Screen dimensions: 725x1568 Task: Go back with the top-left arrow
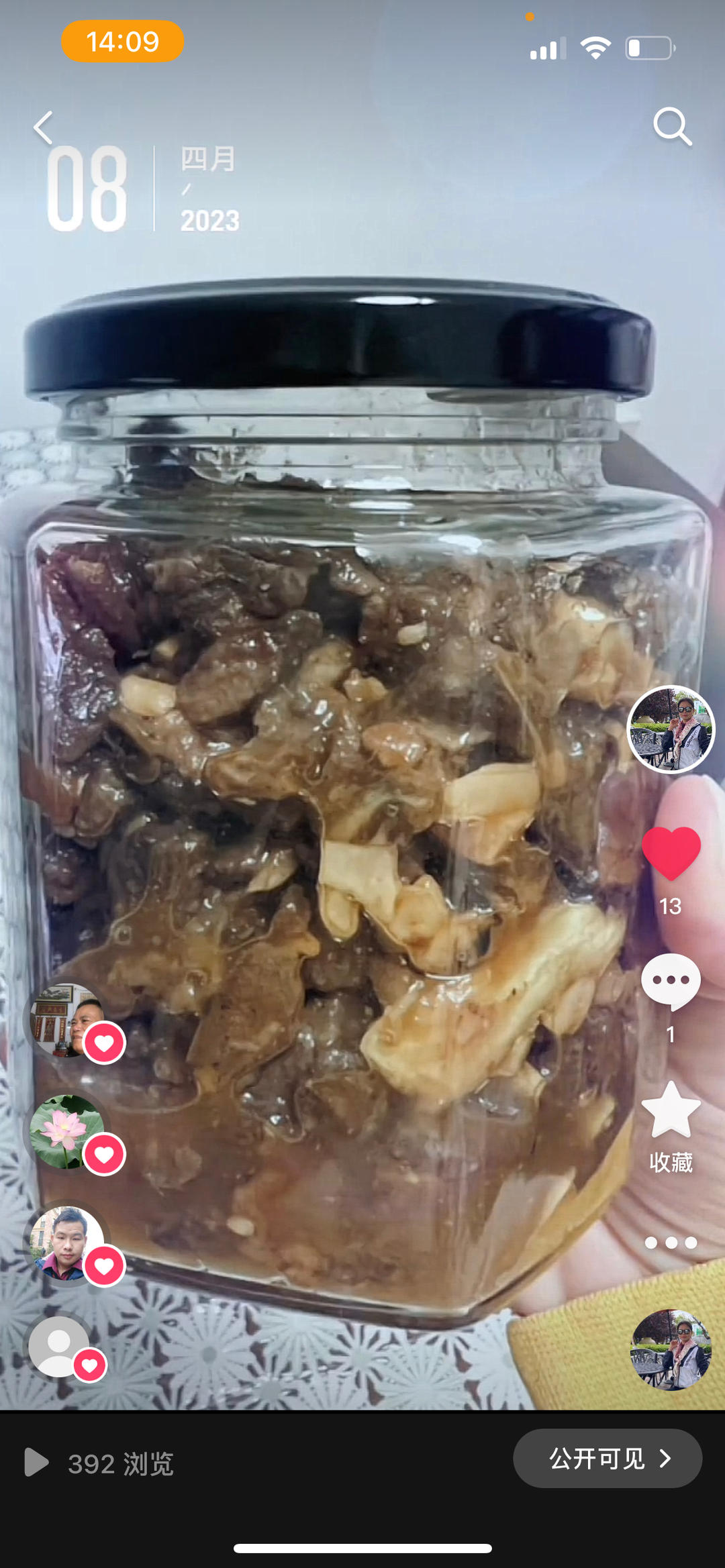tap(44, 127)
